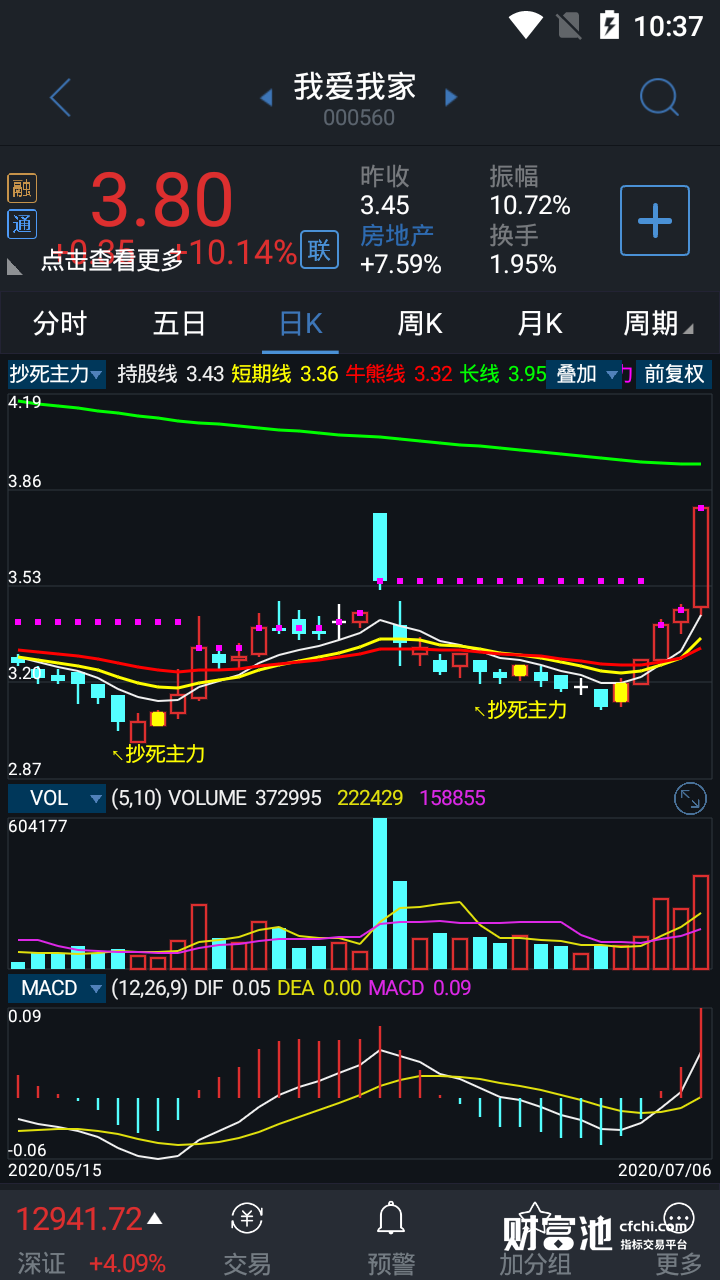Select the 日K chart tab
The height and width of the screenshot is (1280, 720).
click(x=300, y=324)
